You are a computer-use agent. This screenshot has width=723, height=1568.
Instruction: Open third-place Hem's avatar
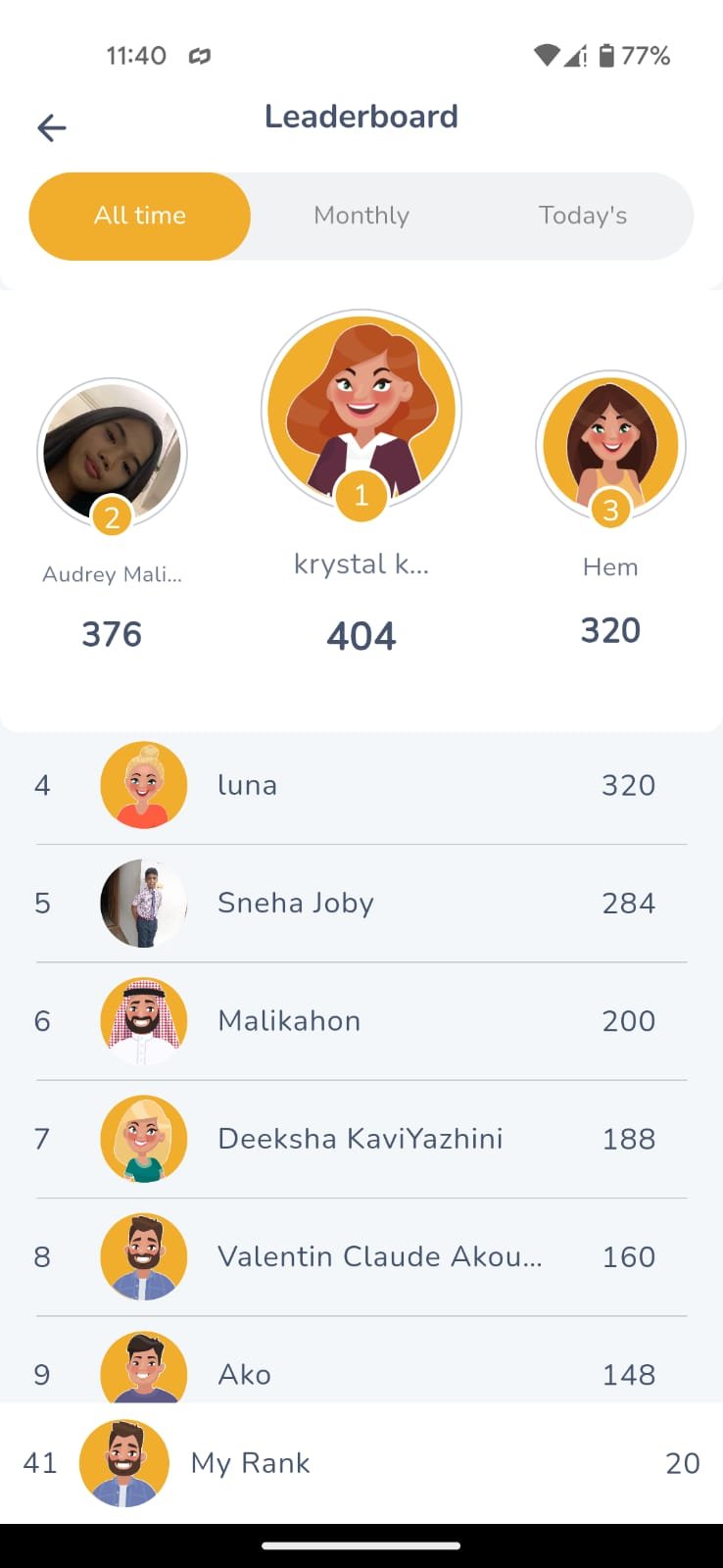(610, 446)
